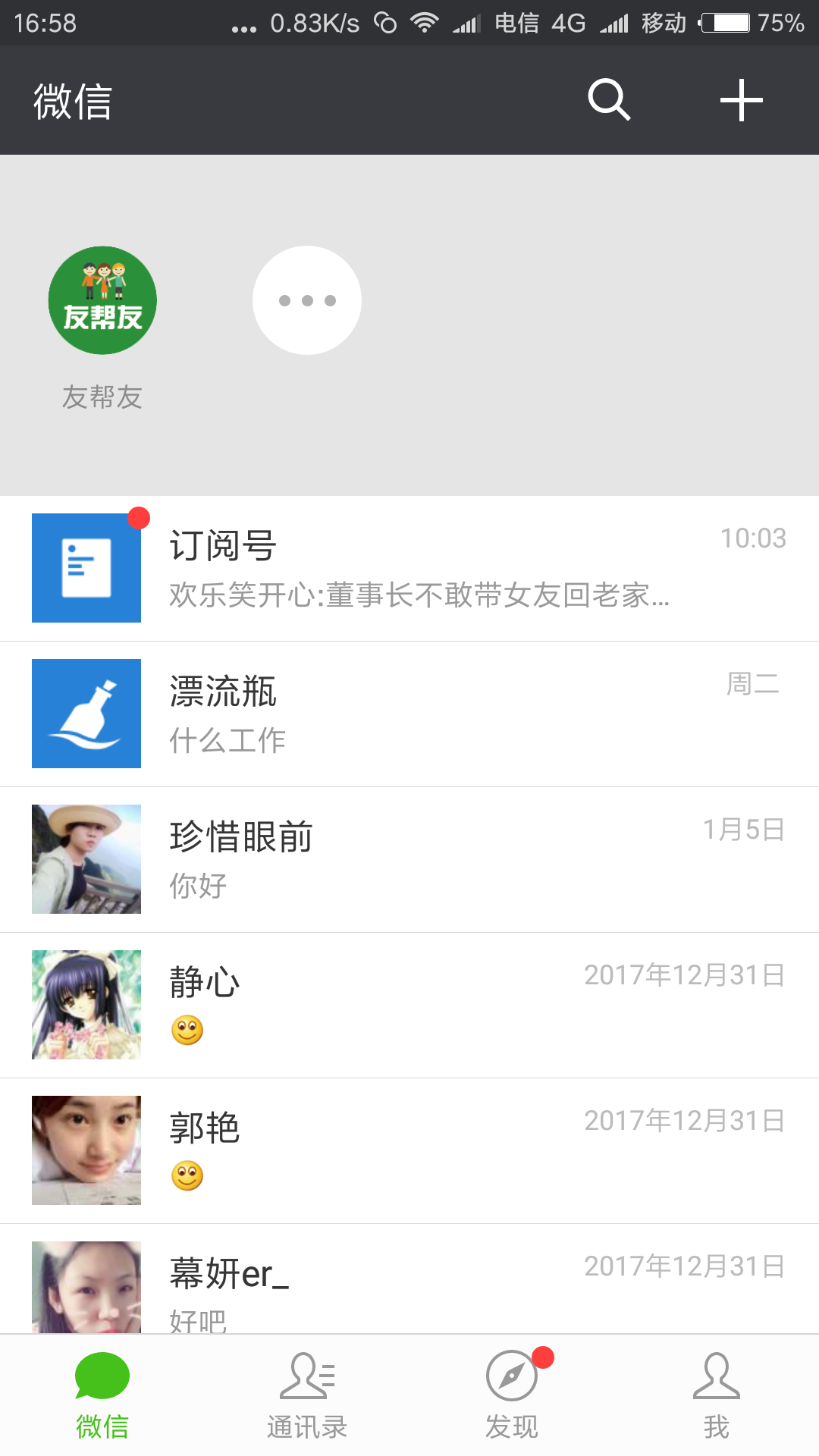Viewport: 819px width, 1456px height.
Task: Stay on the 微信 chats tab
Action: pos(102,1395)
